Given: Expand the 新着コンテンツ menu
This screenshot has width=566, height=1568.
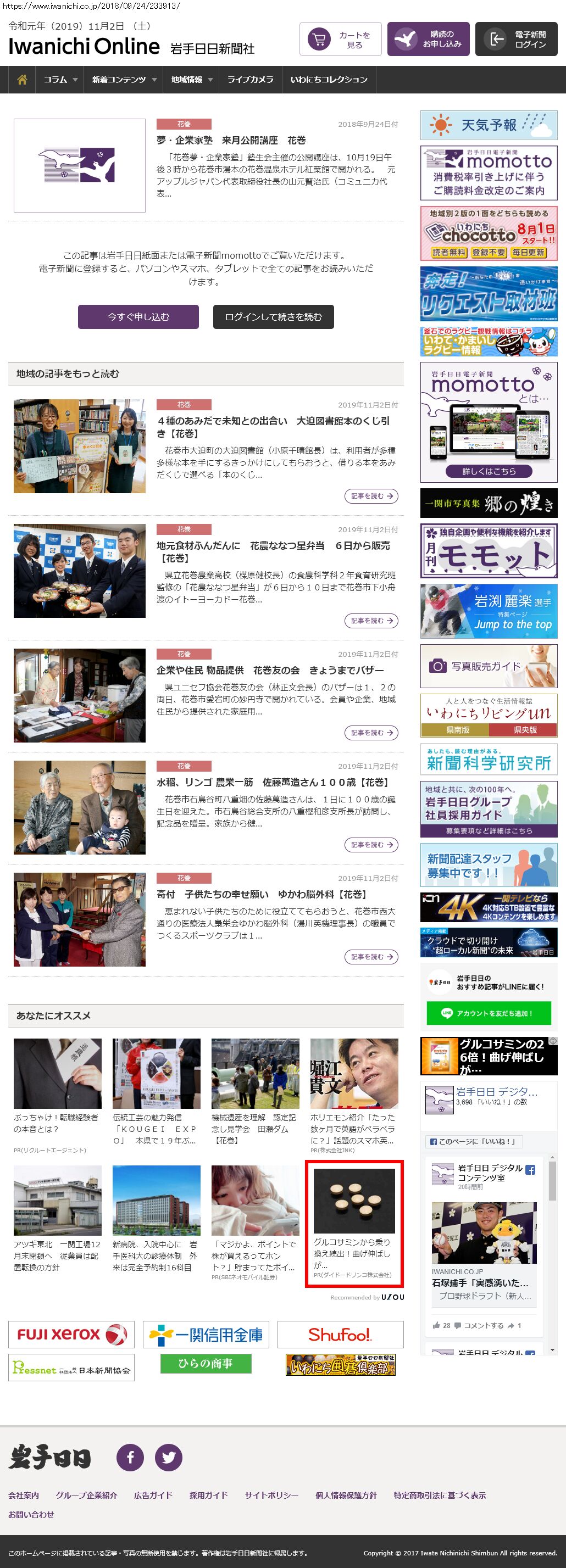Looking at the screenshot, I should (124, 80).
